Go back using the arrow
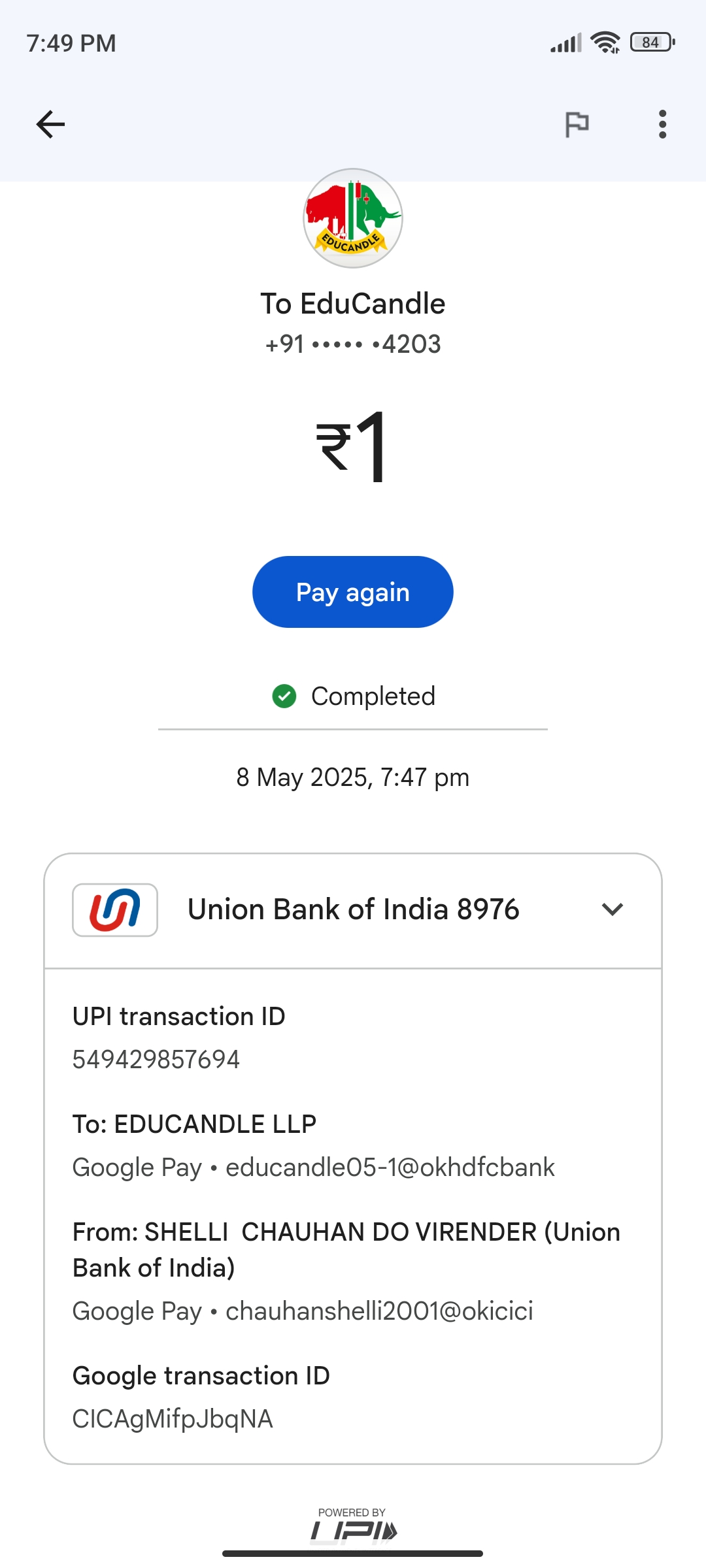Screen dimensions: 706x1568 click(50, 124)
